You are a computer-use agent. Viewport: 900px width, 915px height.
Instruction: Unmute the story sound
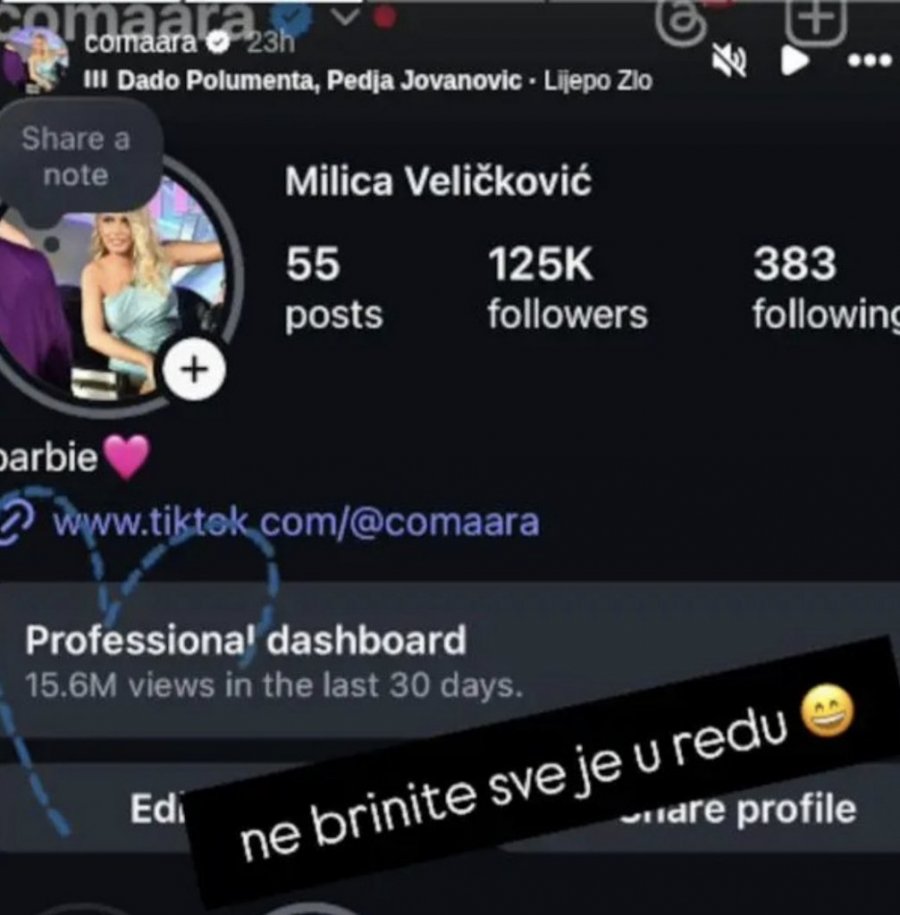click(x=729, y=62)
